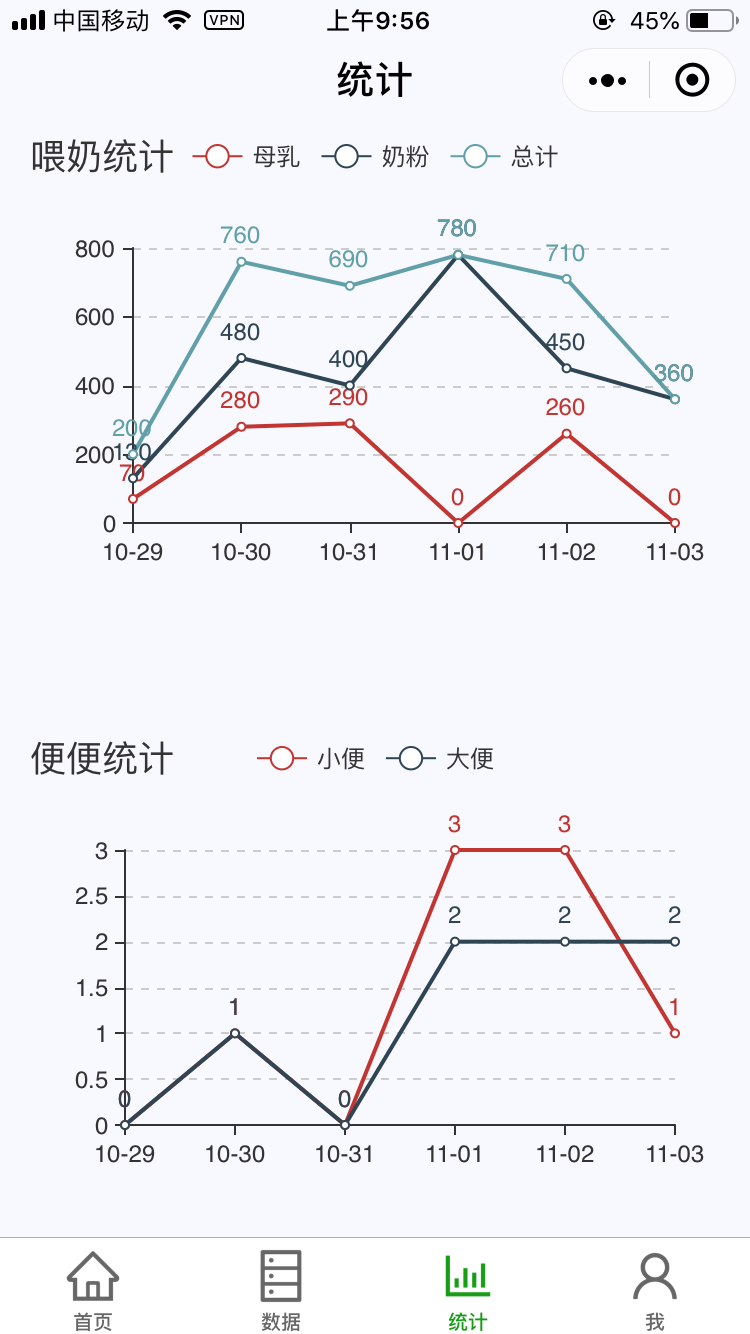This screenshot has height=1334, width=750.
Task: Toggle the 大便 series in the chart
Action: click(440, 759)
